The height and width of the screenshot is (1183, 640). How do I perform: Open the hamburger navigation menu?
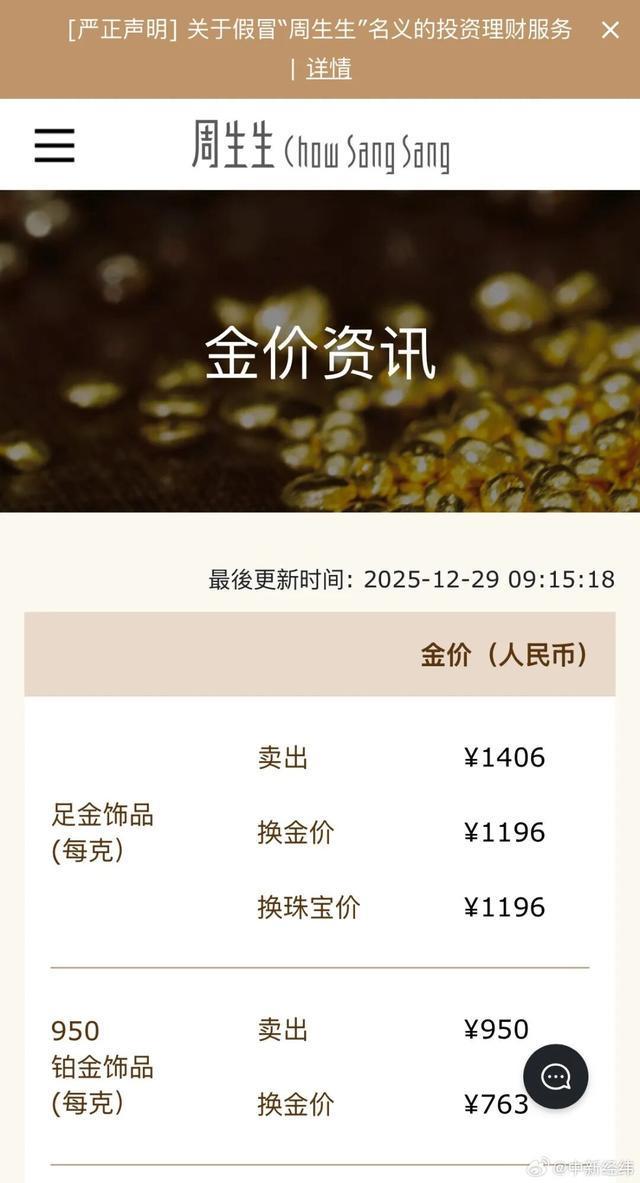(55, 146)
